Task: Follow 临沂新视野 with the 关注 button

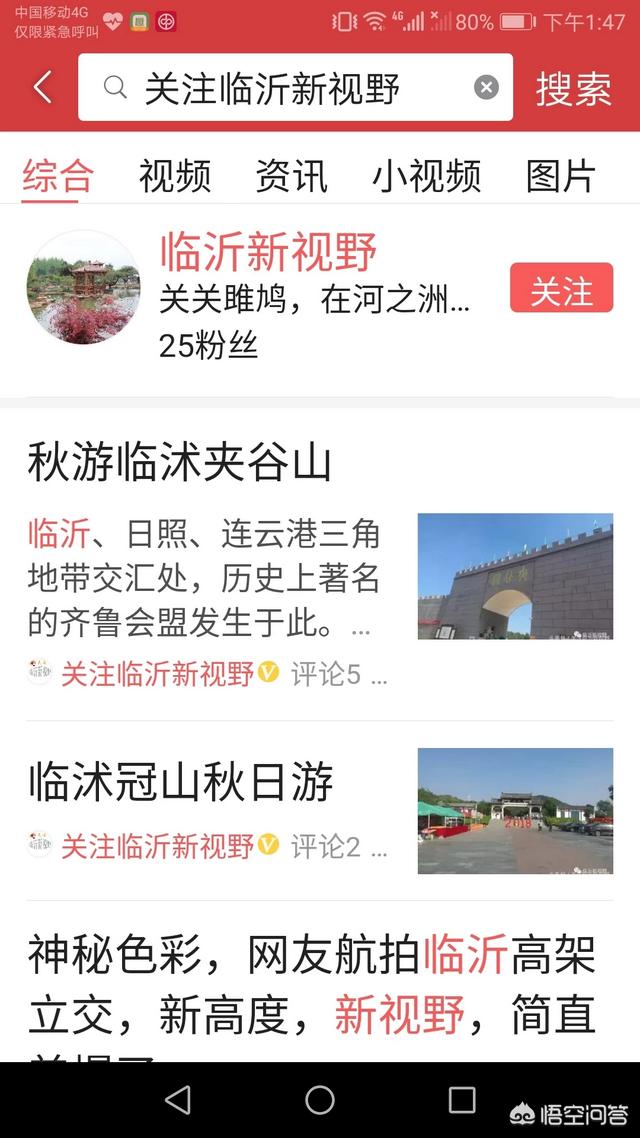Action: [561, 291]
